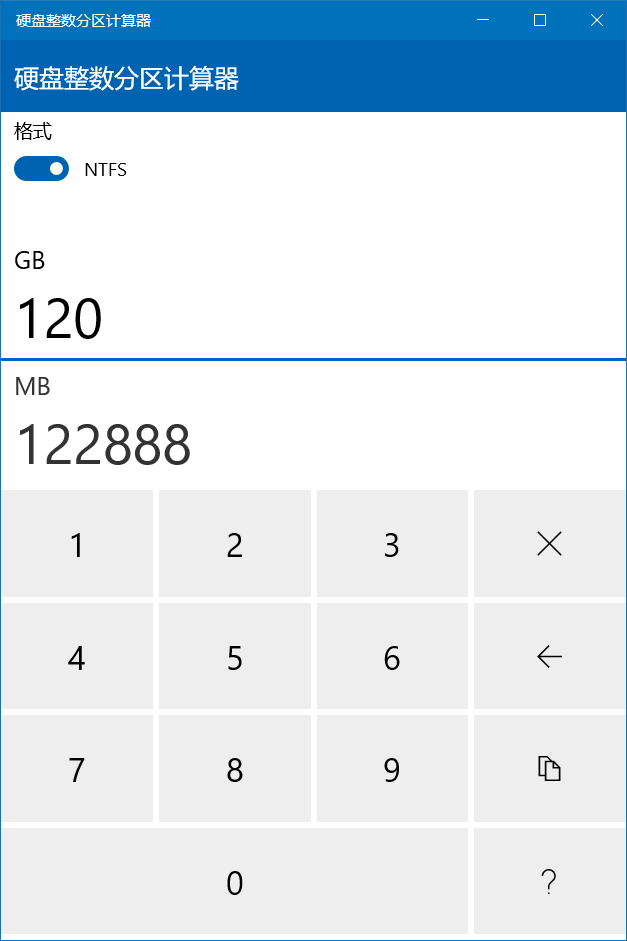627x941 pixels.
Task: Delete the last digit with backspace
Action: [549, 657]
